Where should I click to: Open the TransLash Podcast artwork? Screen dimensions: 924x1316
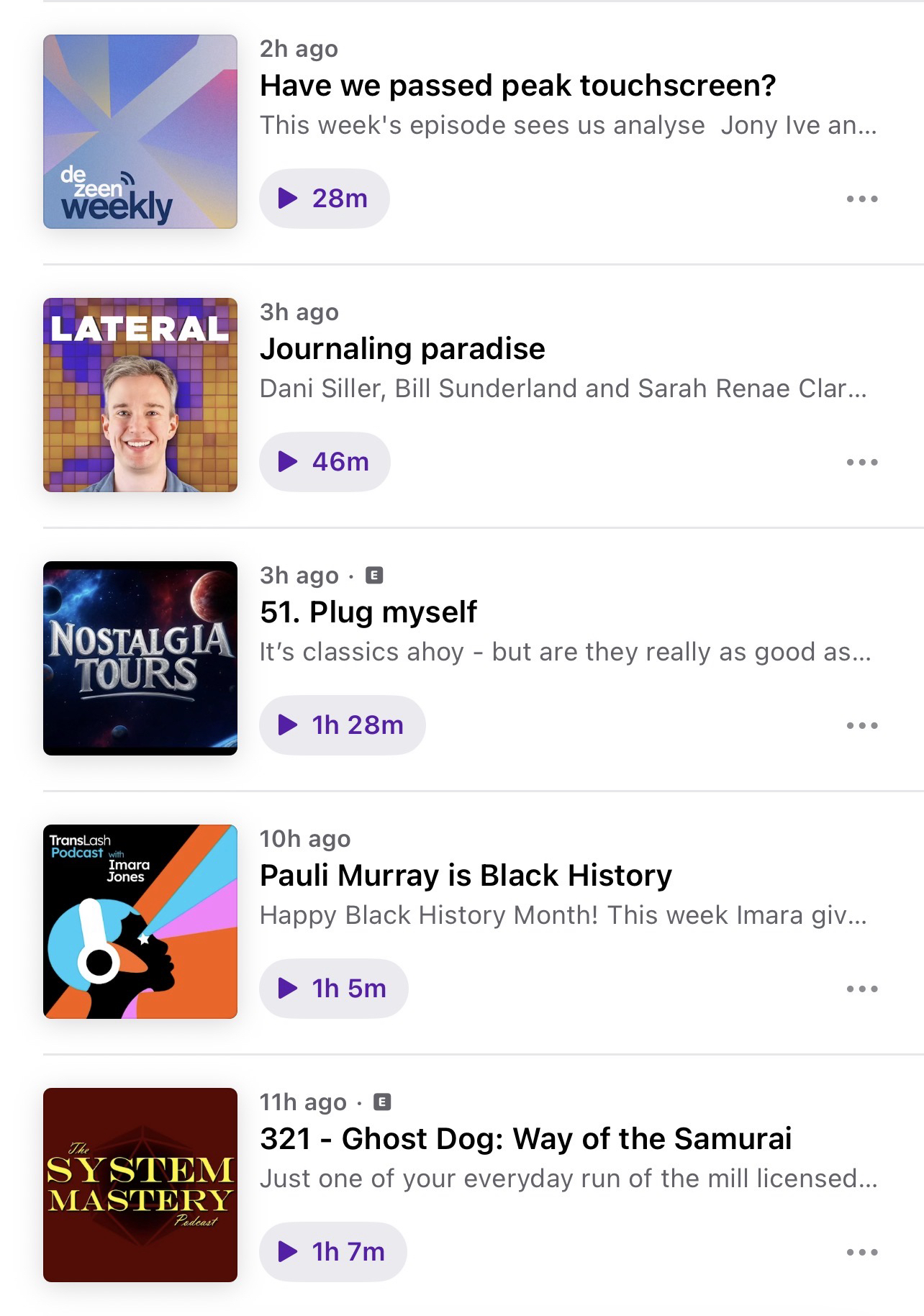pos(140,922)
